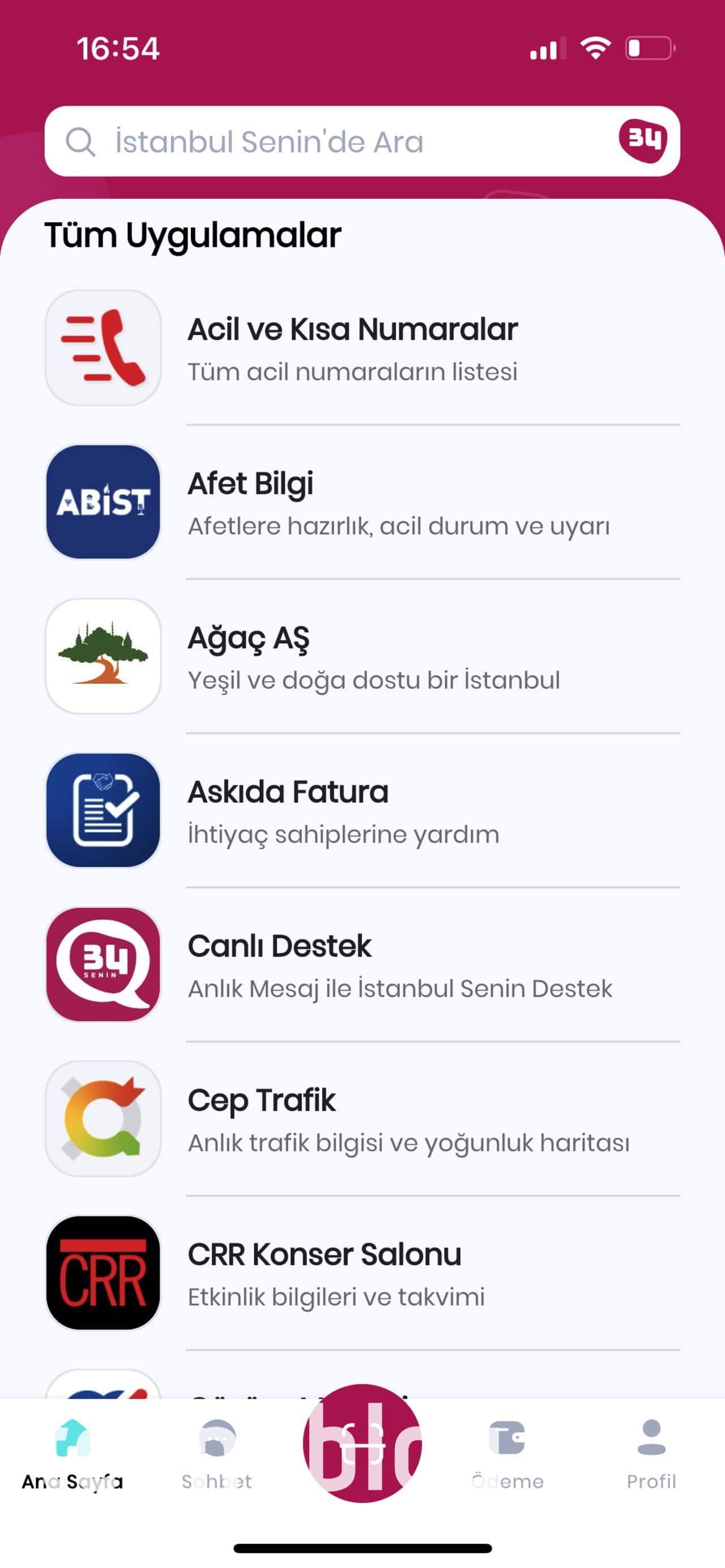The width and height of the screenshot is (725, 1568).
Task: Open the Ağaç AŞ tree icon
Action: coord(104,657)
